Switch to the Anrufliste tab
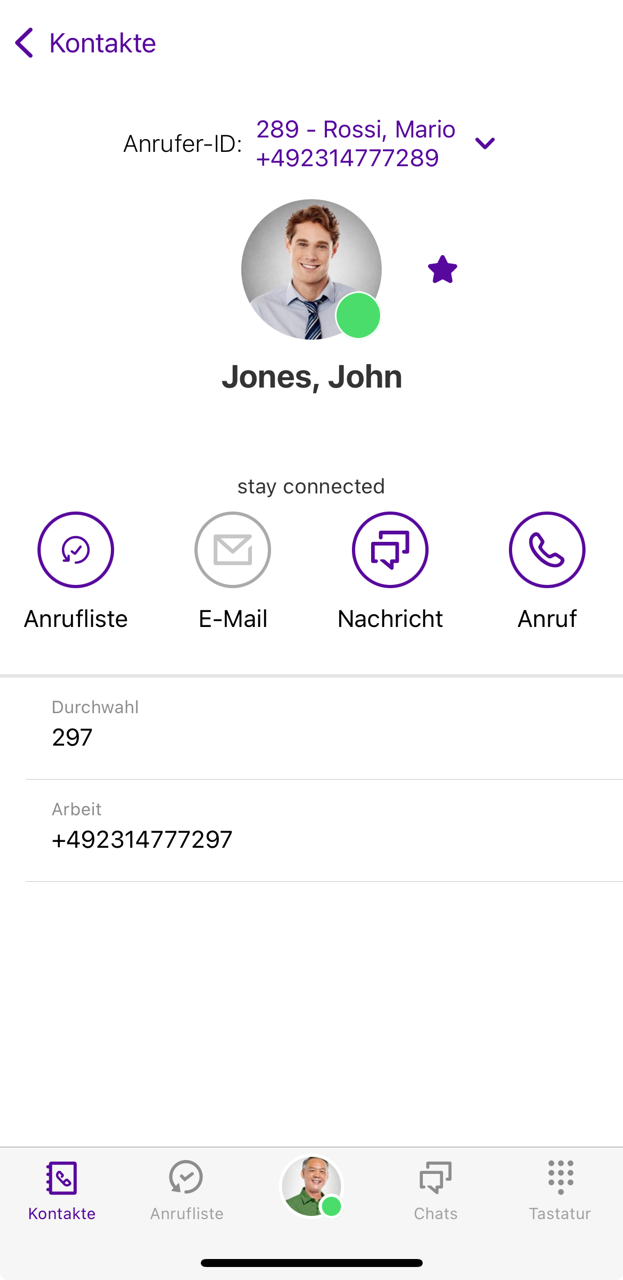623x1280 pixels. pyautogui.click(x=186, y=1190)
